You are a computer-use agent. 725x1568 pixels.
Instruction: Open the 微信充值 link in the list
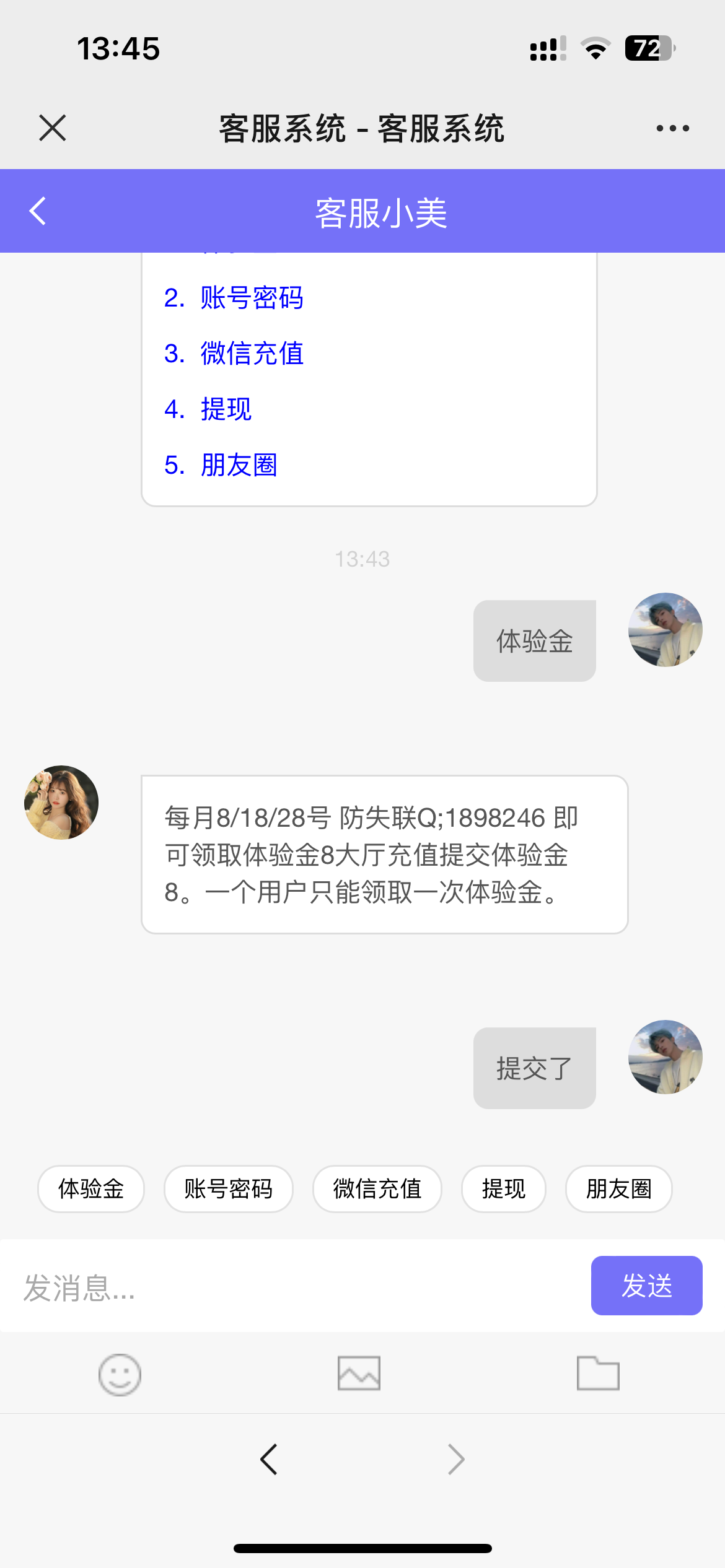(251, 354)
